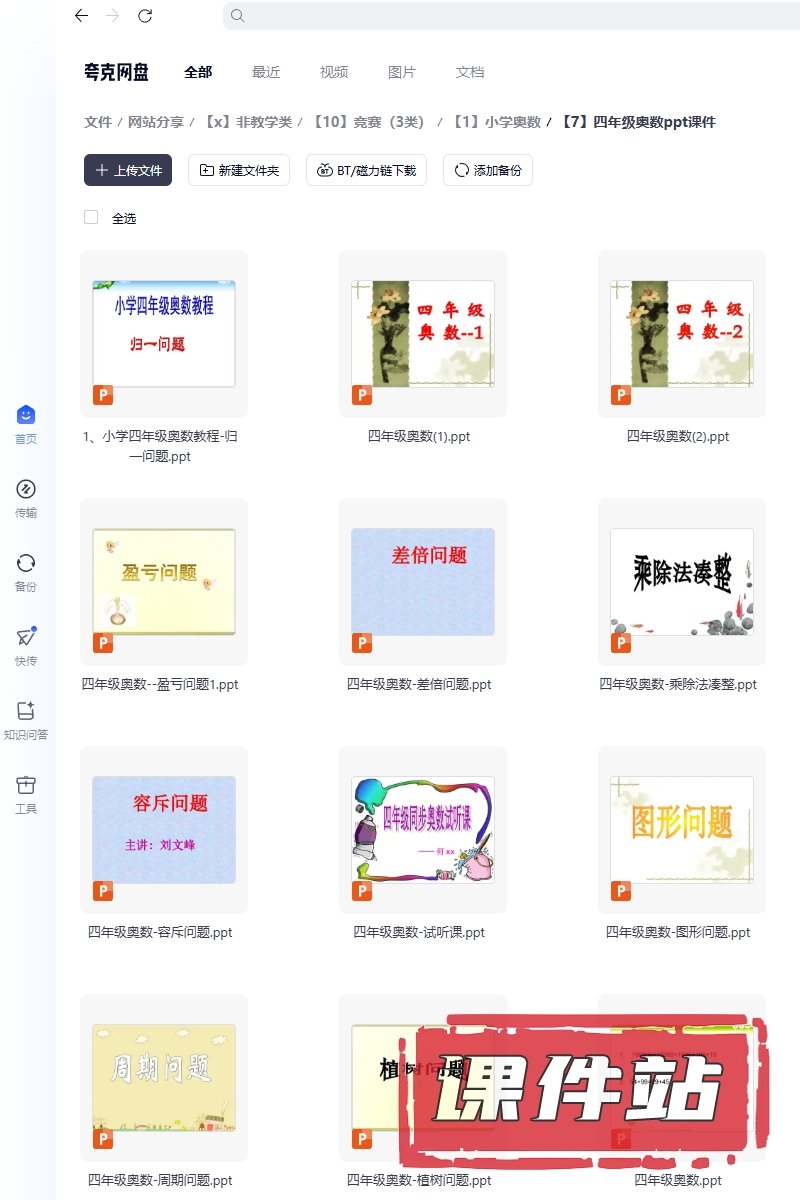Switch to the 最近 tab
The image size is (800, 1200).
coord(266,72)
